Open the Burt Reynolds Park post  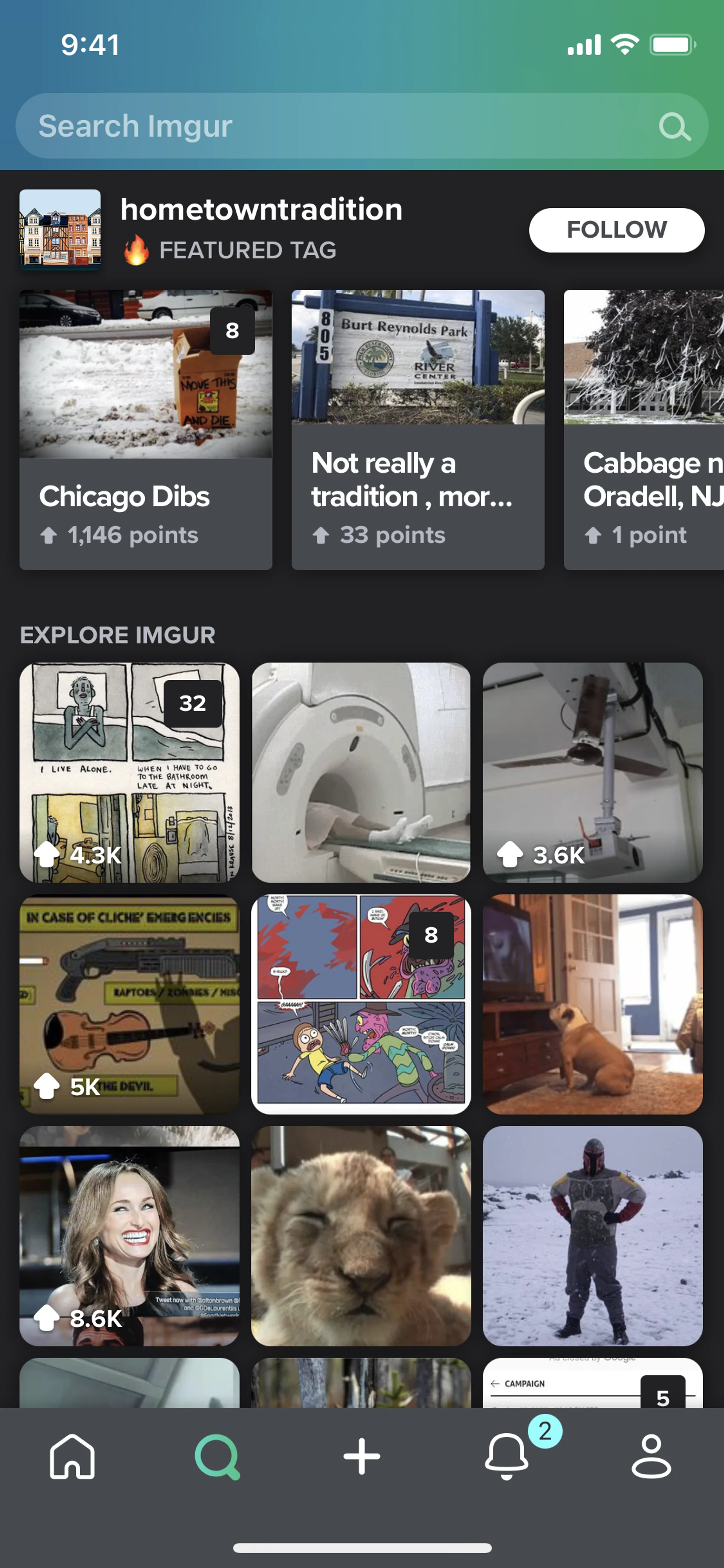point(417,429)
